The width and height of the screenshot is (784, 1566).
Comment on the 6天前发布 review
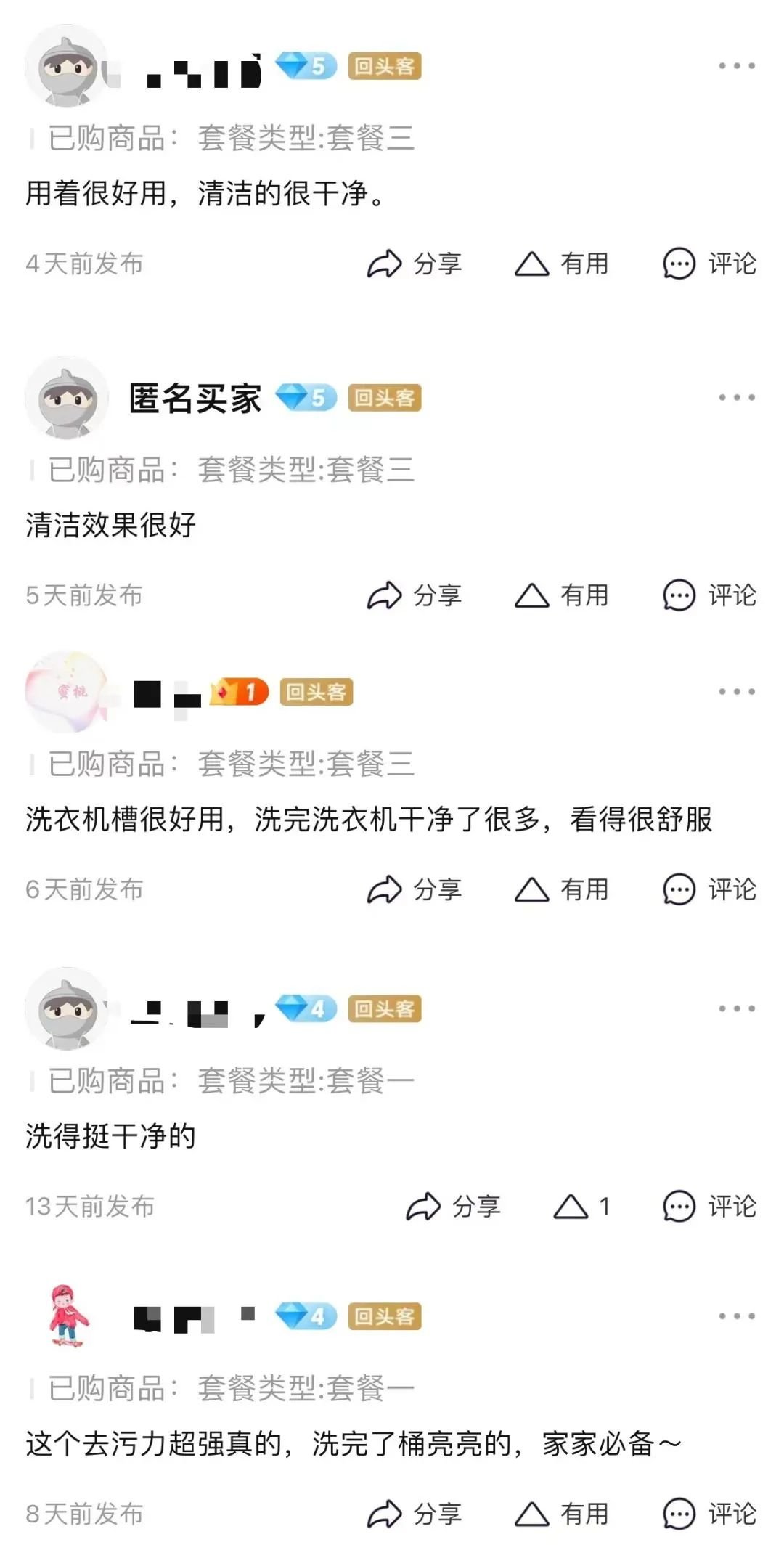coord(709,889)
